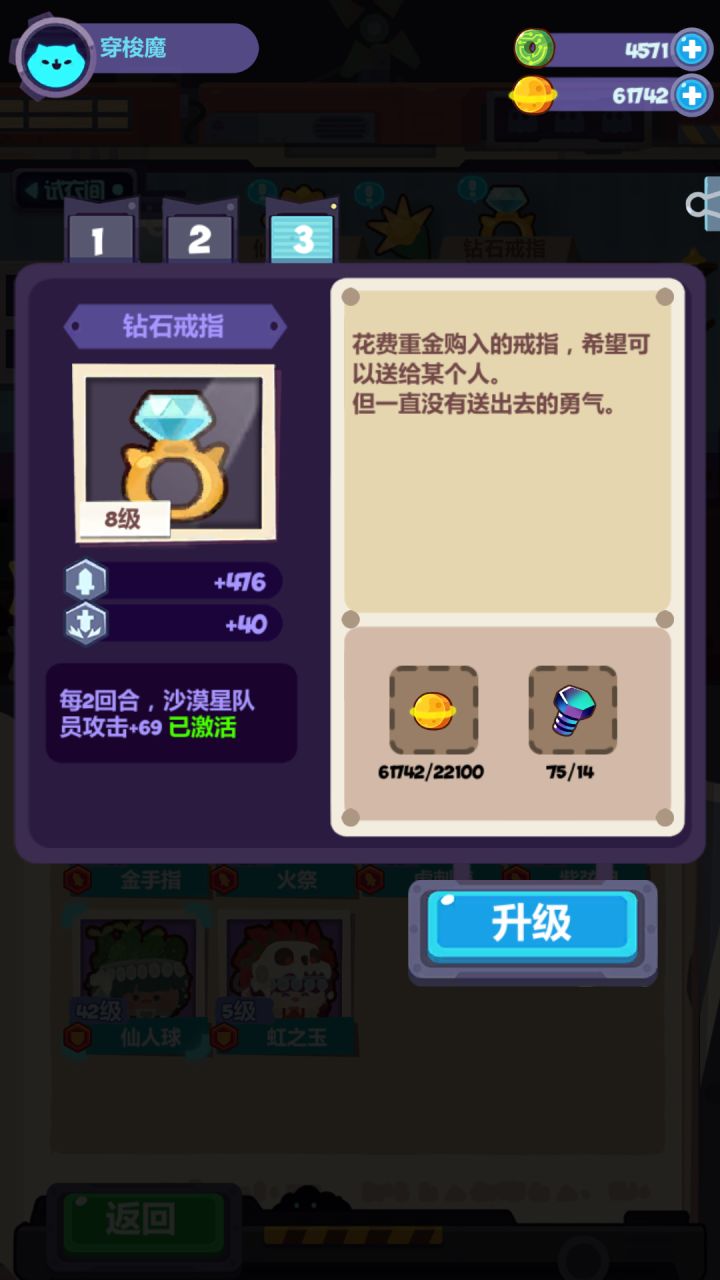
Task: Click the plus button next to 4571 gems
Action: point(691,48)
